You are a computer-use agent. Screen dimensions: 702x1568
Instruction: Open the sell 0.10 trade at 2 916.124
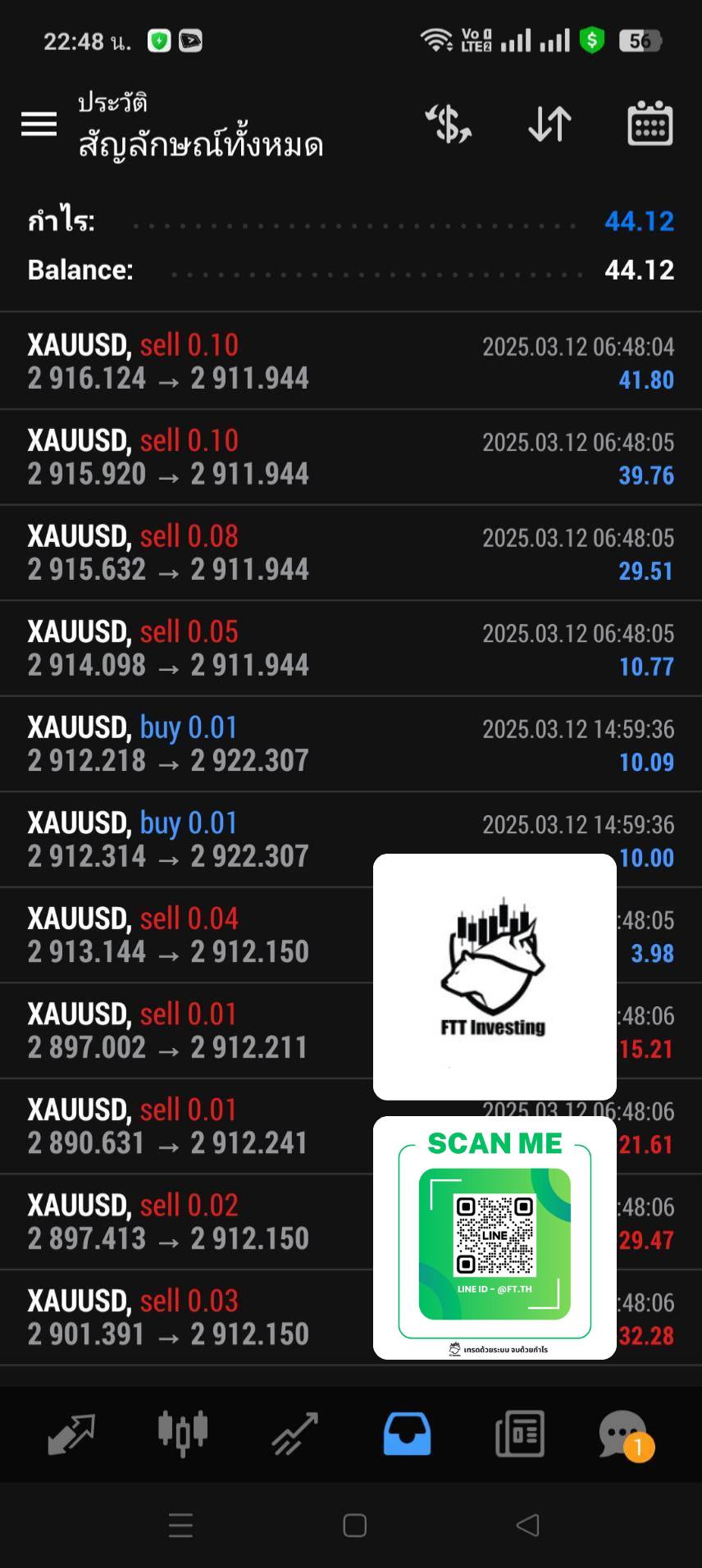(x=351, y=362)
